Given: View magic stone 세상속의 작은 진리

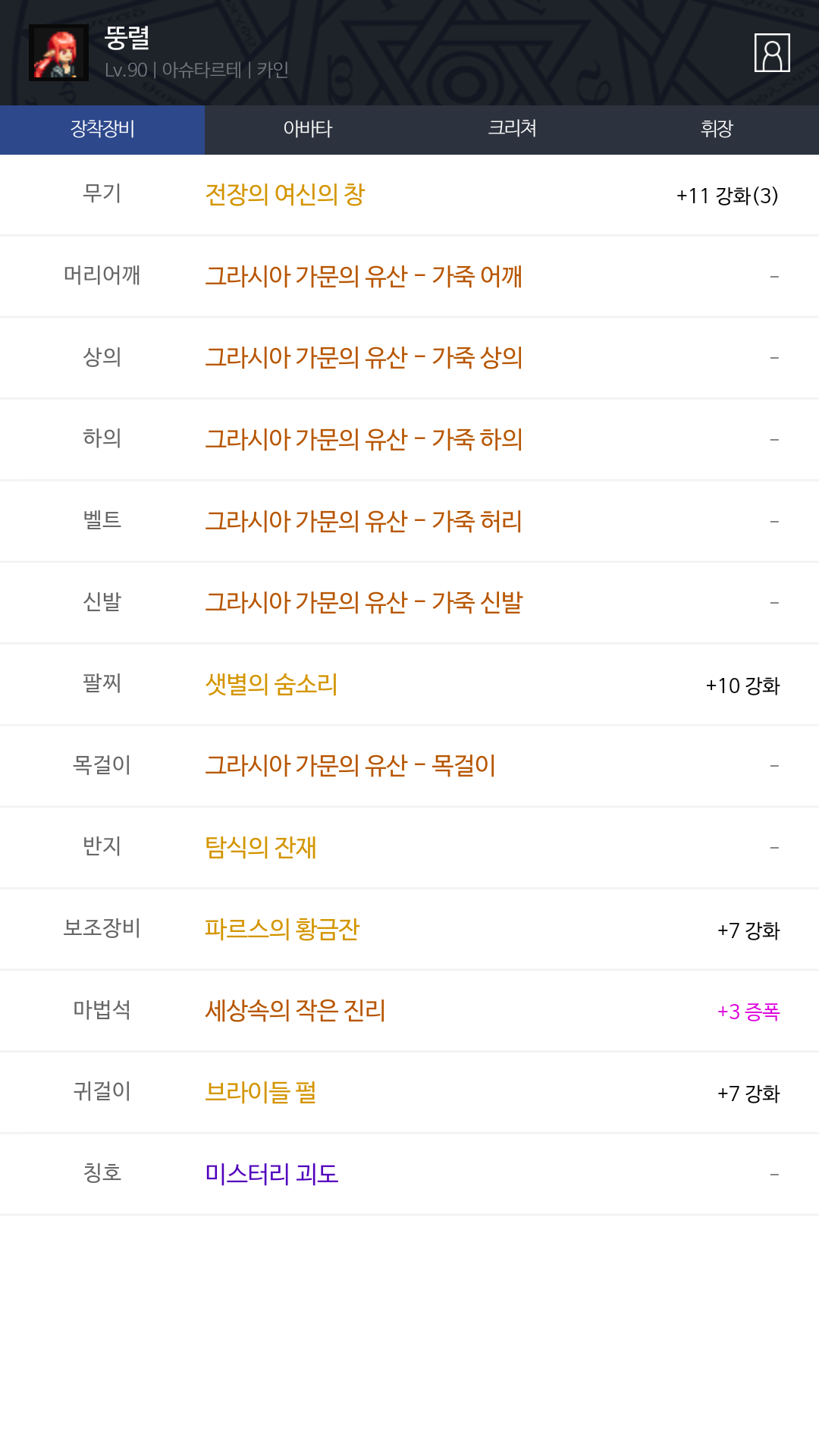Looking at the screenshot, I should pos(295,1010).
